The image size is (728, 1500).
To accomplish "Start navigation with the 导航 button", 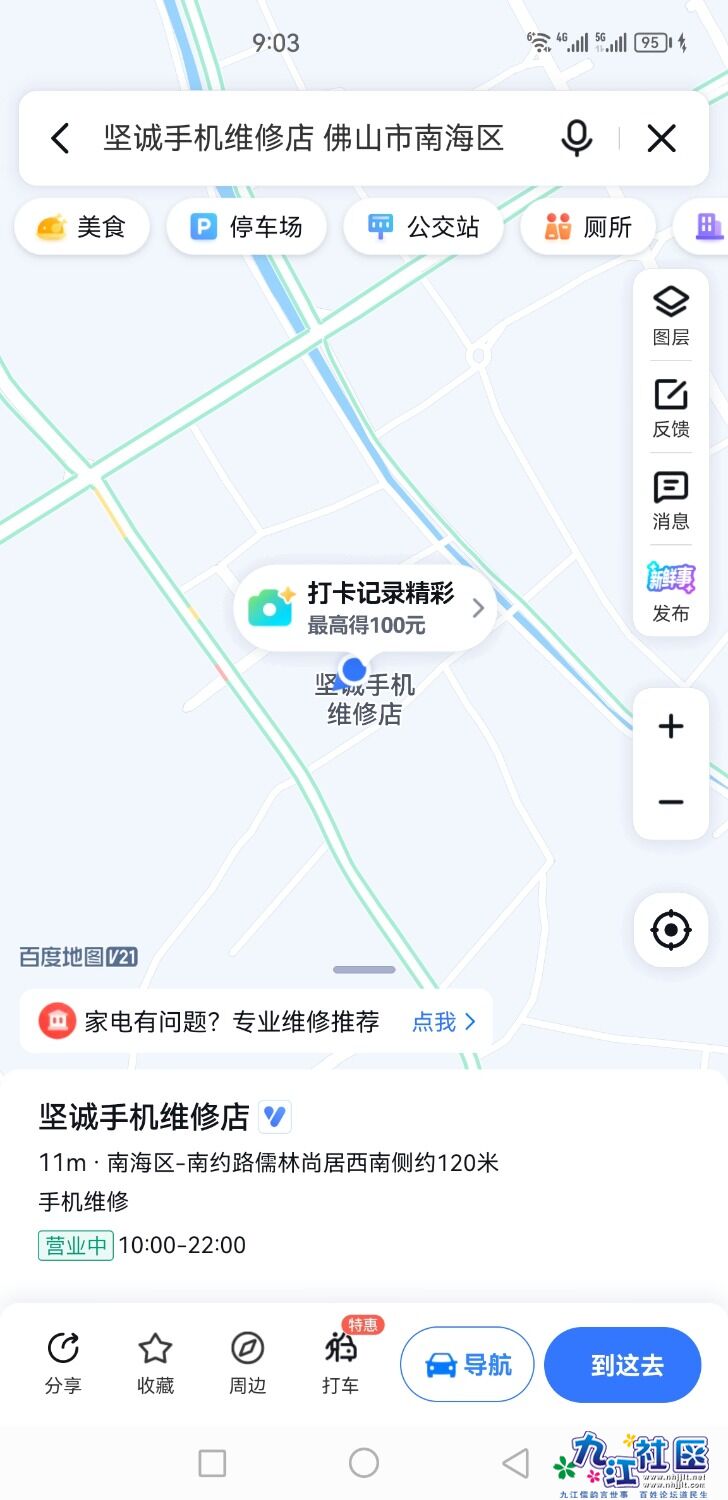I will click(x=467, y=1363).
